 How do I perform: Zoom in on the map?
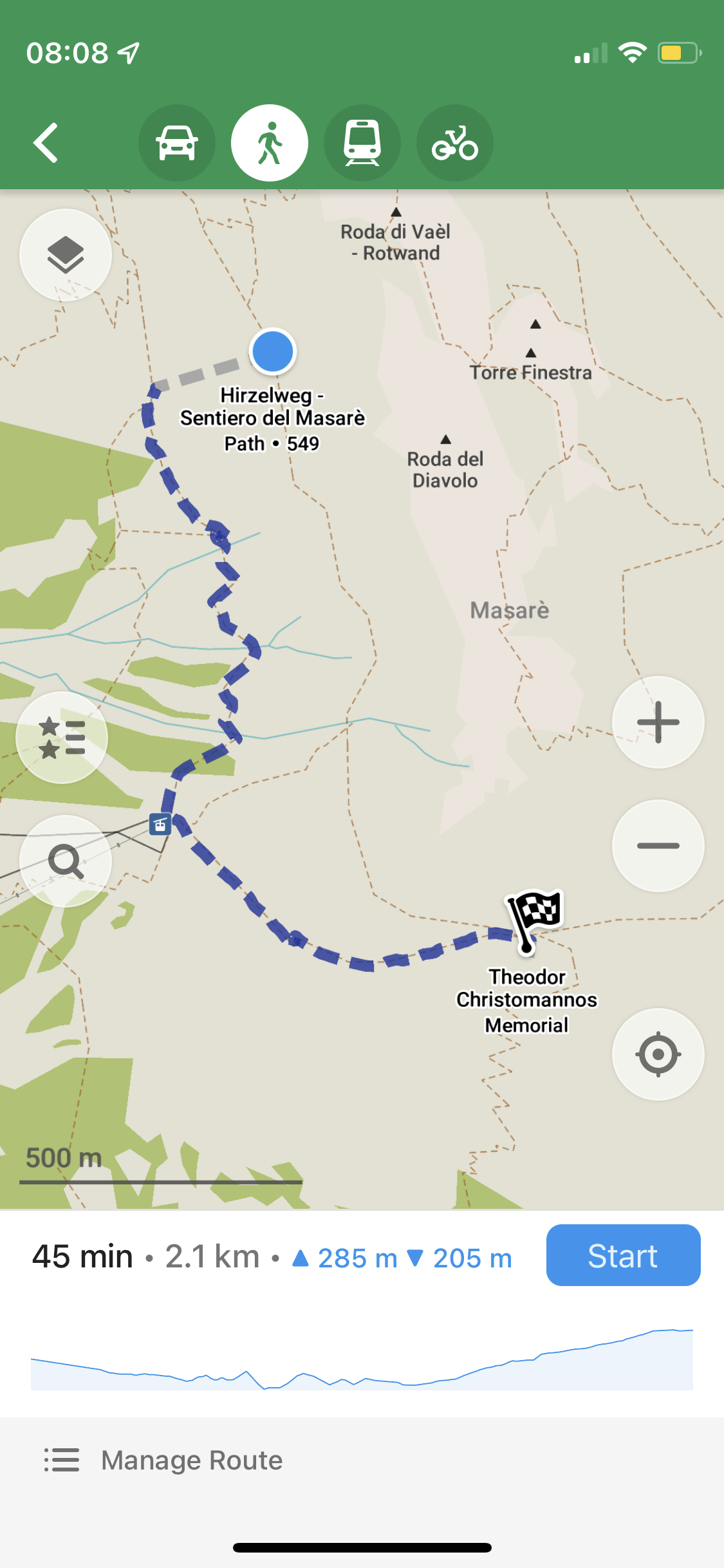pyautogui.click(x=658, y=722)
